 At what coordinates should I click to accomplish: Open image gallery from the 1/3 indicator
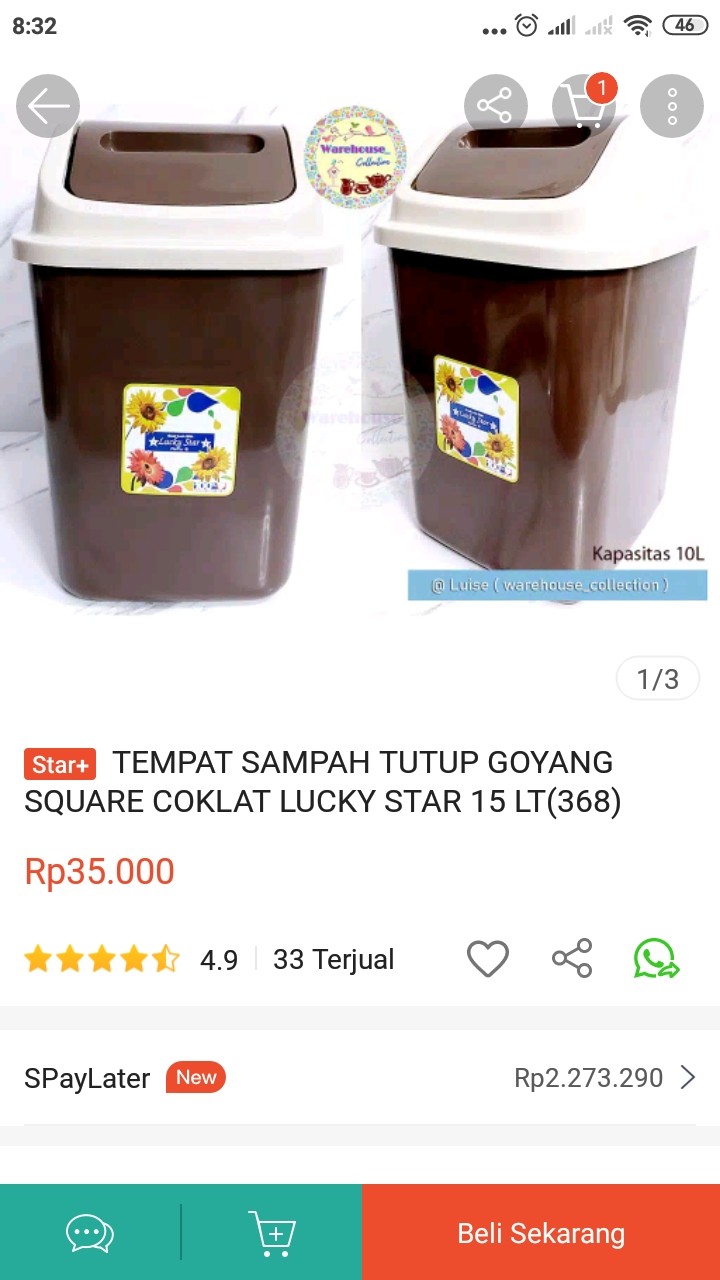[x=657, y=678]
